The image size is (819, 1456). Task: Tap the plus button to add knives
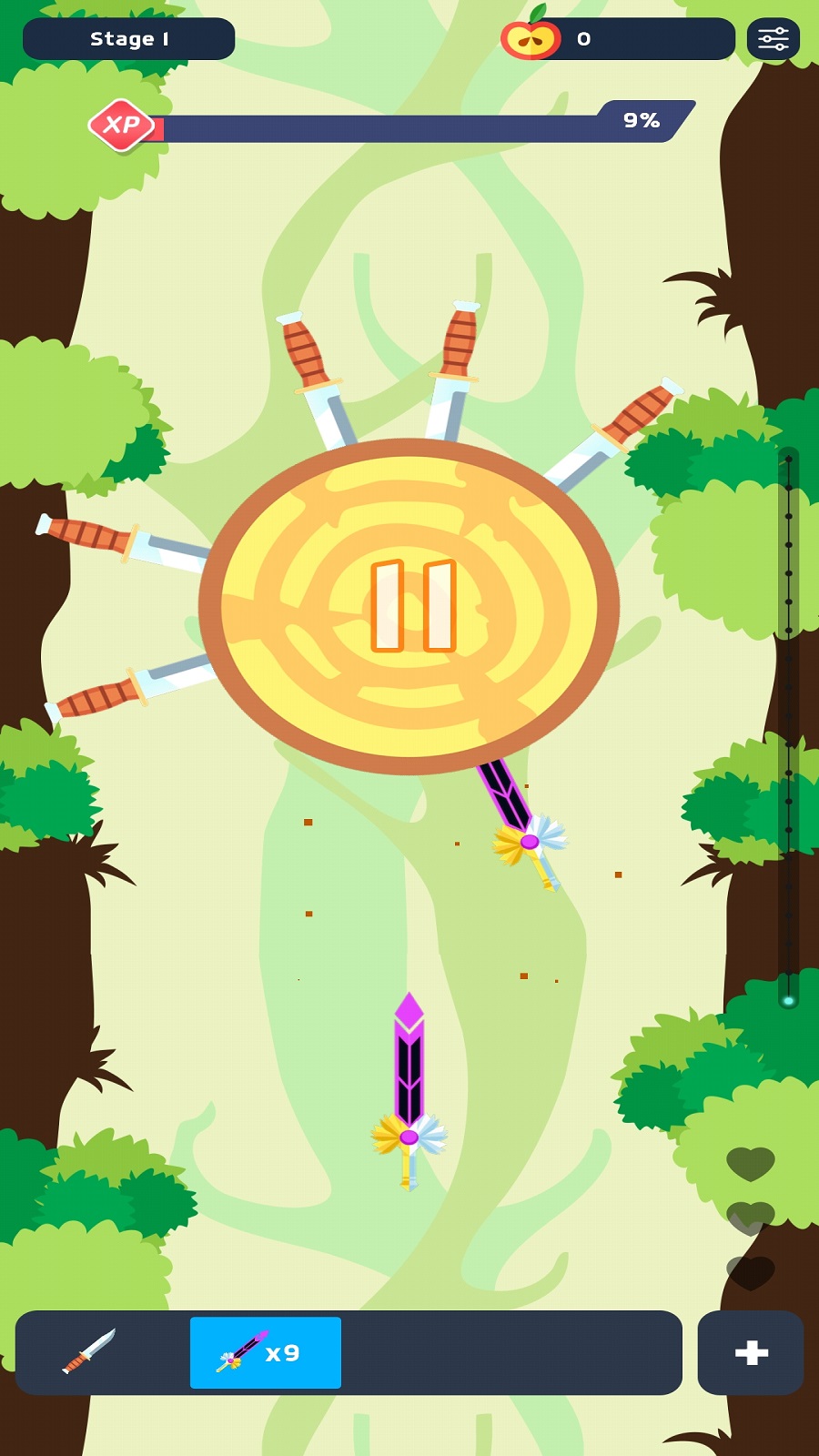(x=751, y=1352)
